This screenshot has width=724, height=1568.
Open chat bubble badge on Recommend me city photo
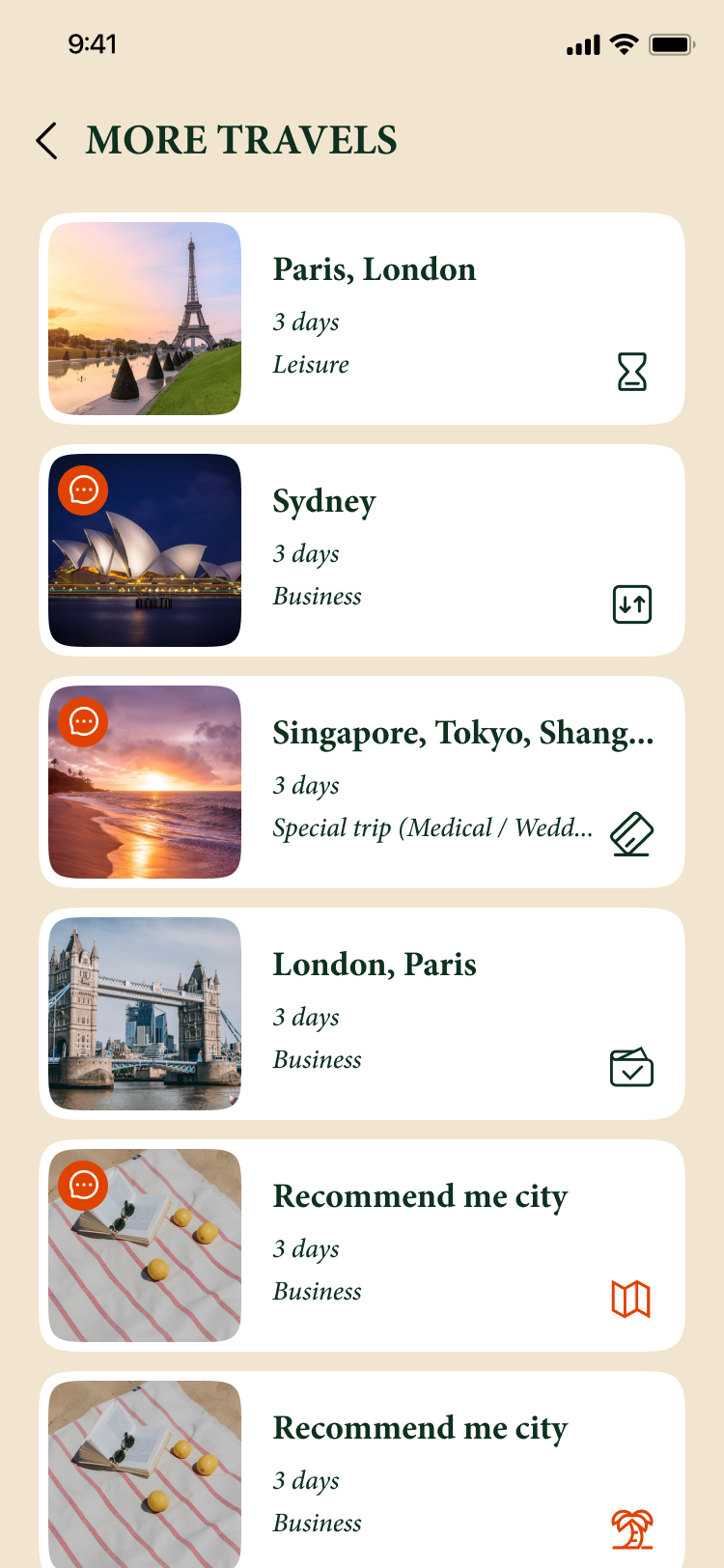83,1186
